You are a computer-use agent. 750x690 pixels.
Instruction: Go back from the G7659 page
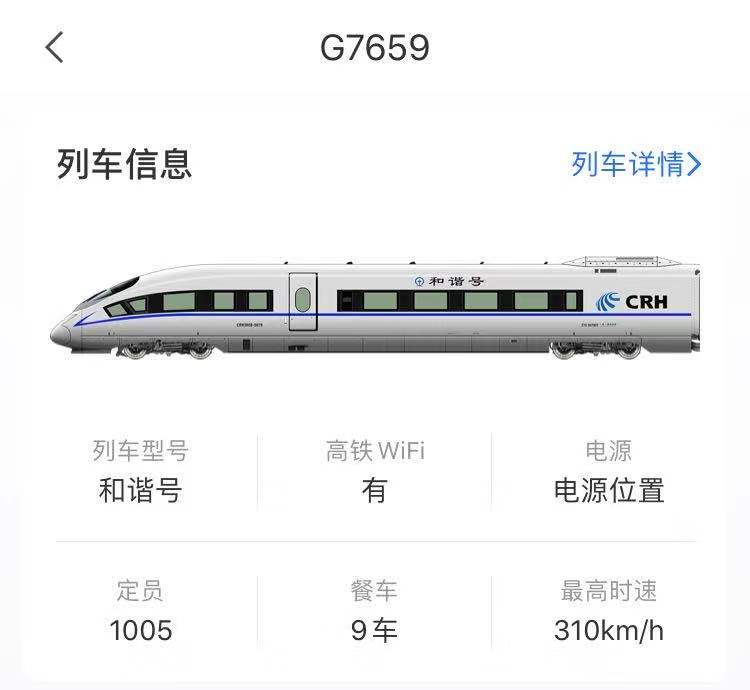[x=54, y=47]
